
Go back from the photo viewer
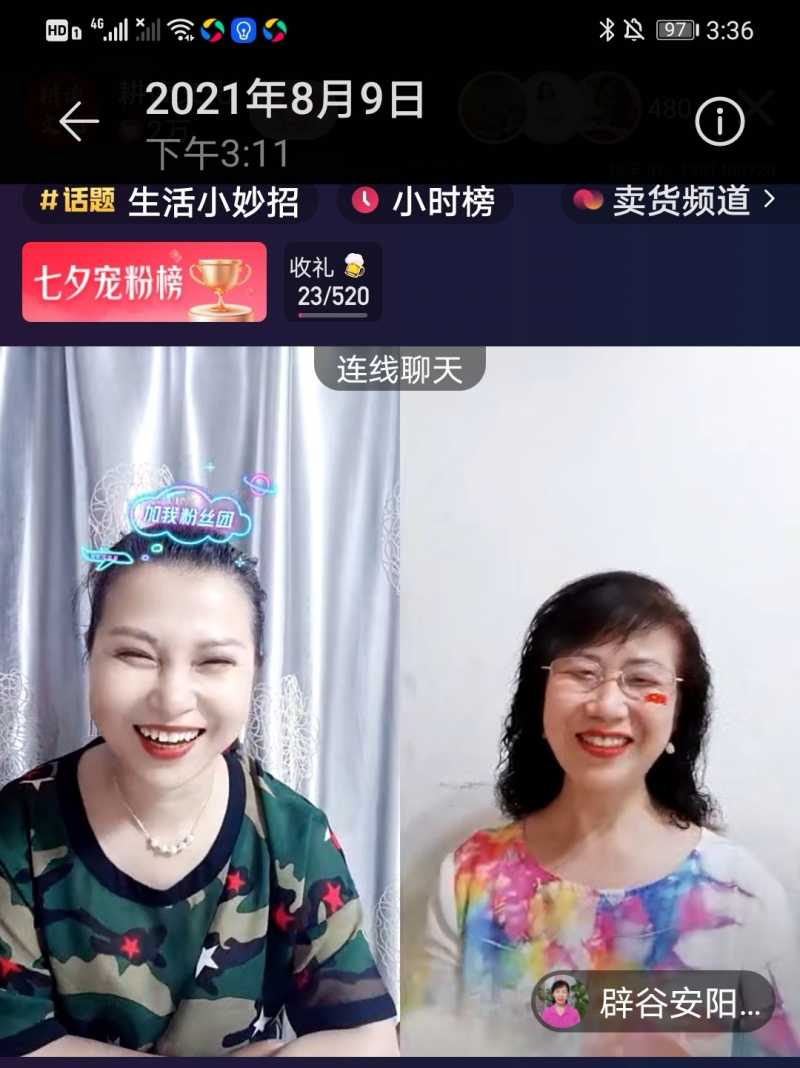[78, 123]
